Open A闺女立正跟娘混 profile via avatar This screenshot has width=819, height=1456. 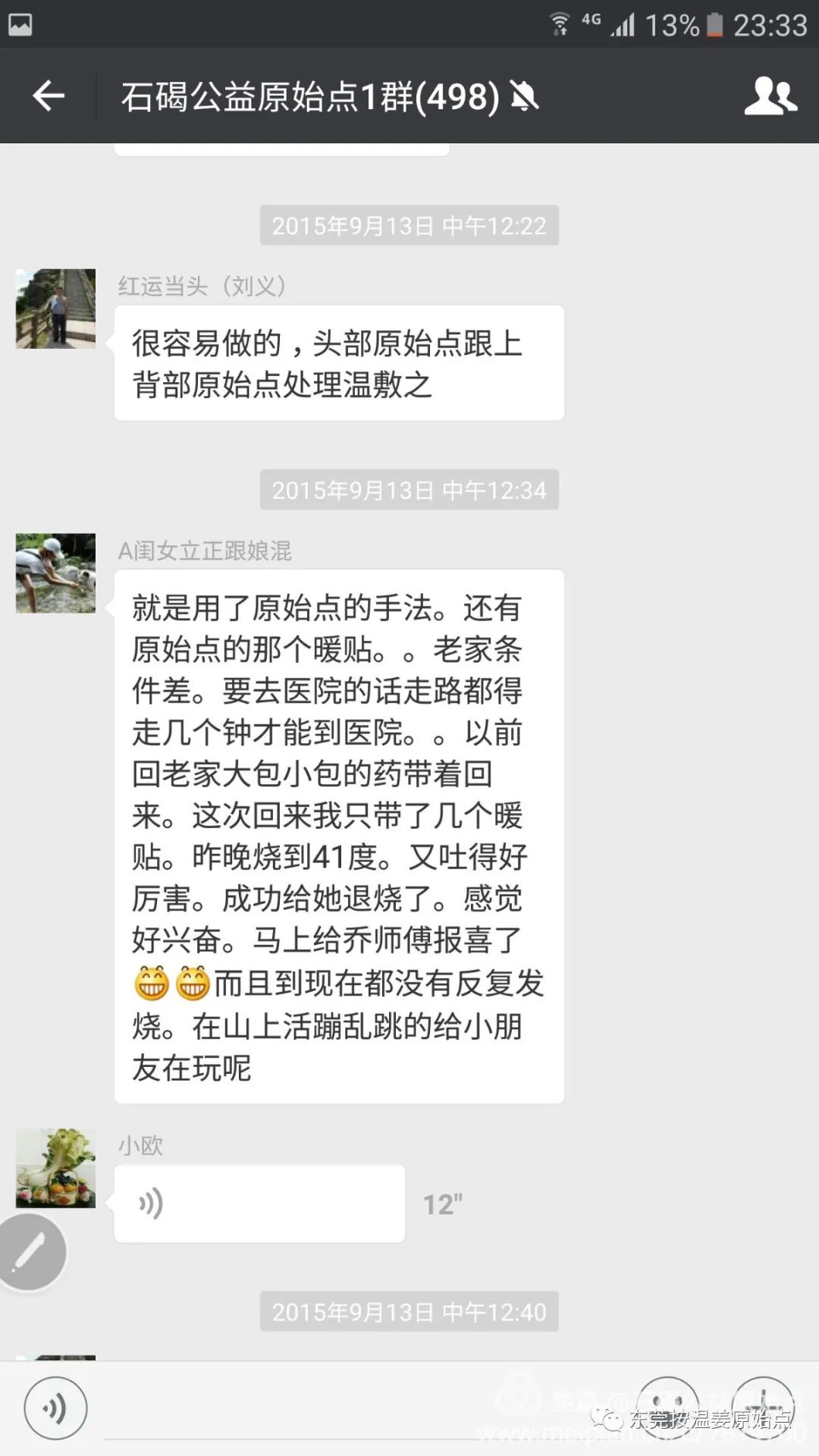[x=55, y=574]
